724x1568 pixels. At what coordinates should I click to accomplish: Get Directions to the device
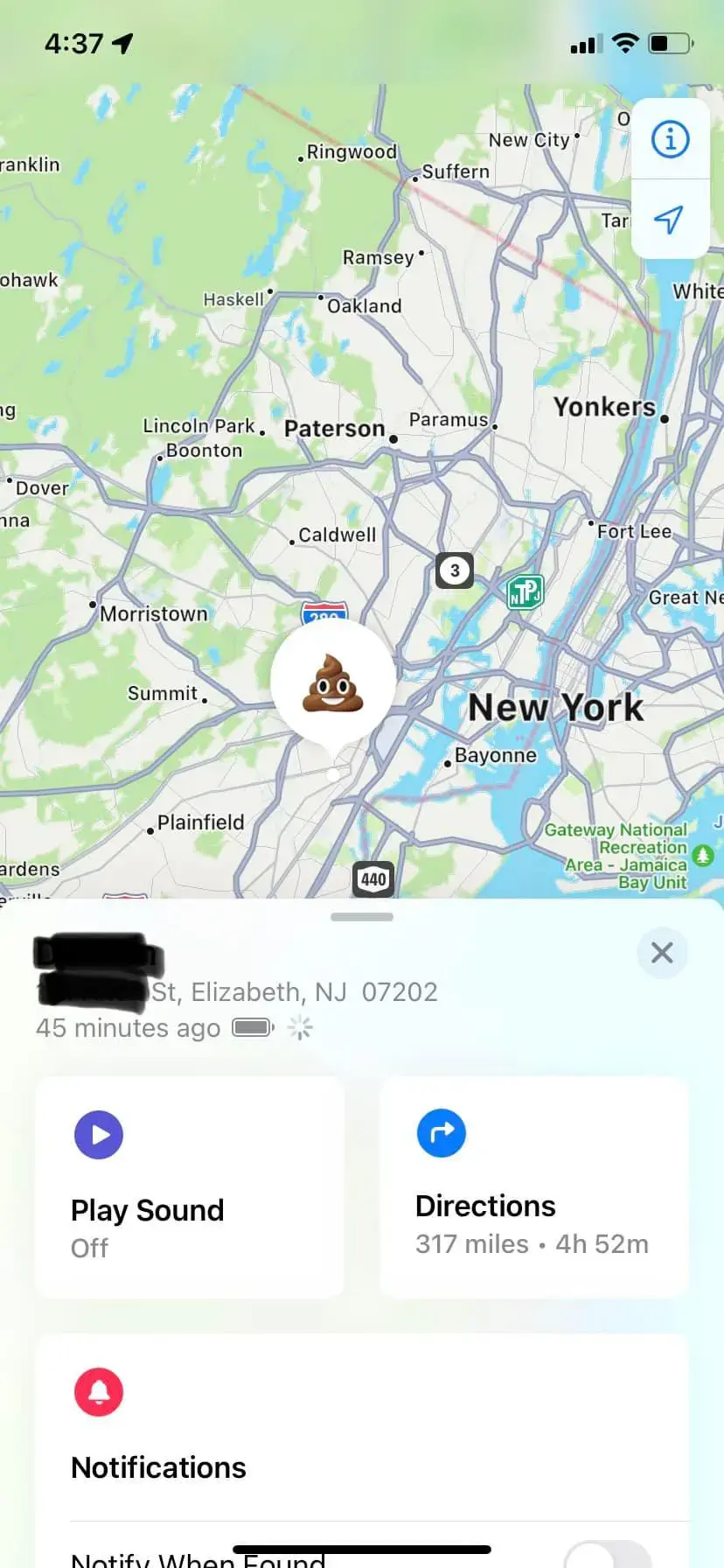coord(533,1186)
